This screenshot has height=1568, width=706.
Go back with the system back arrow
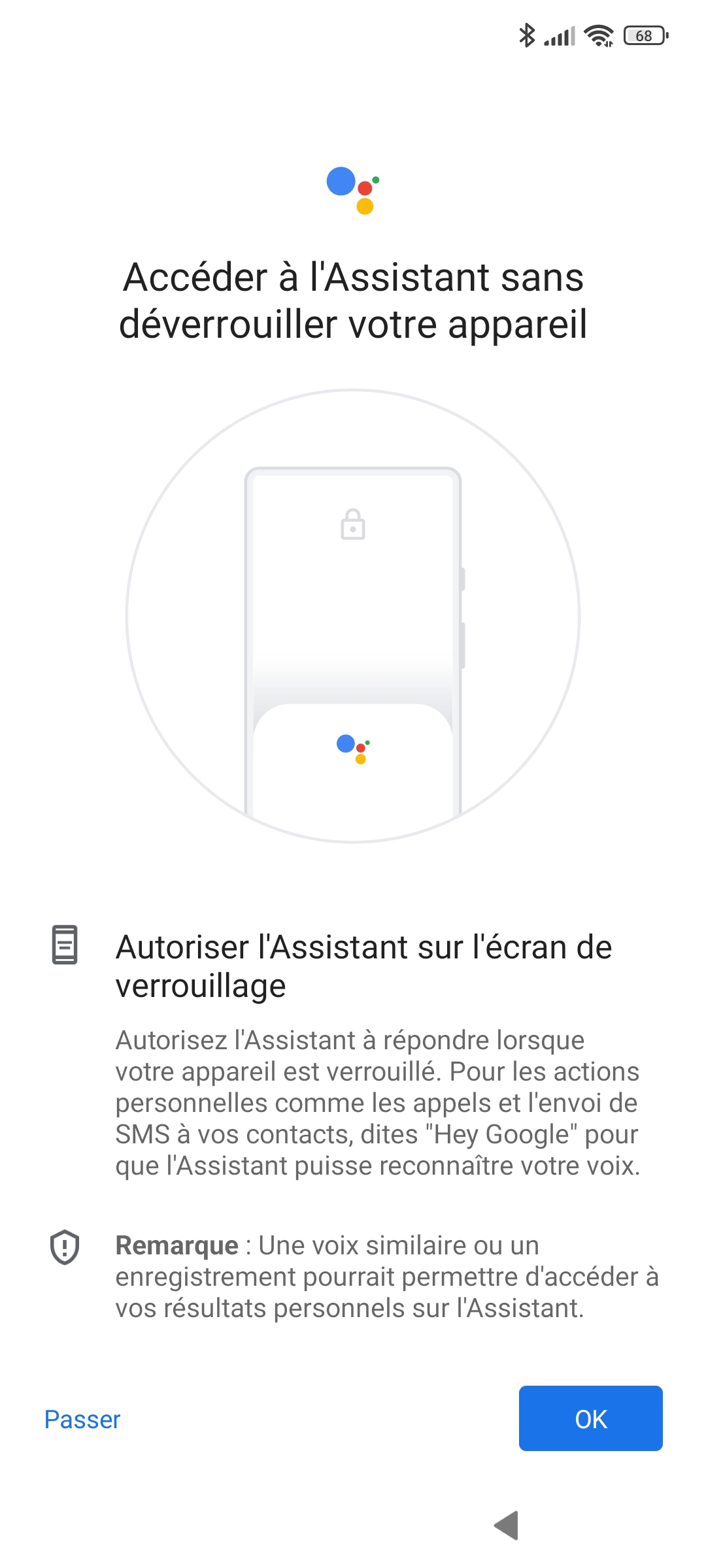507,1525
